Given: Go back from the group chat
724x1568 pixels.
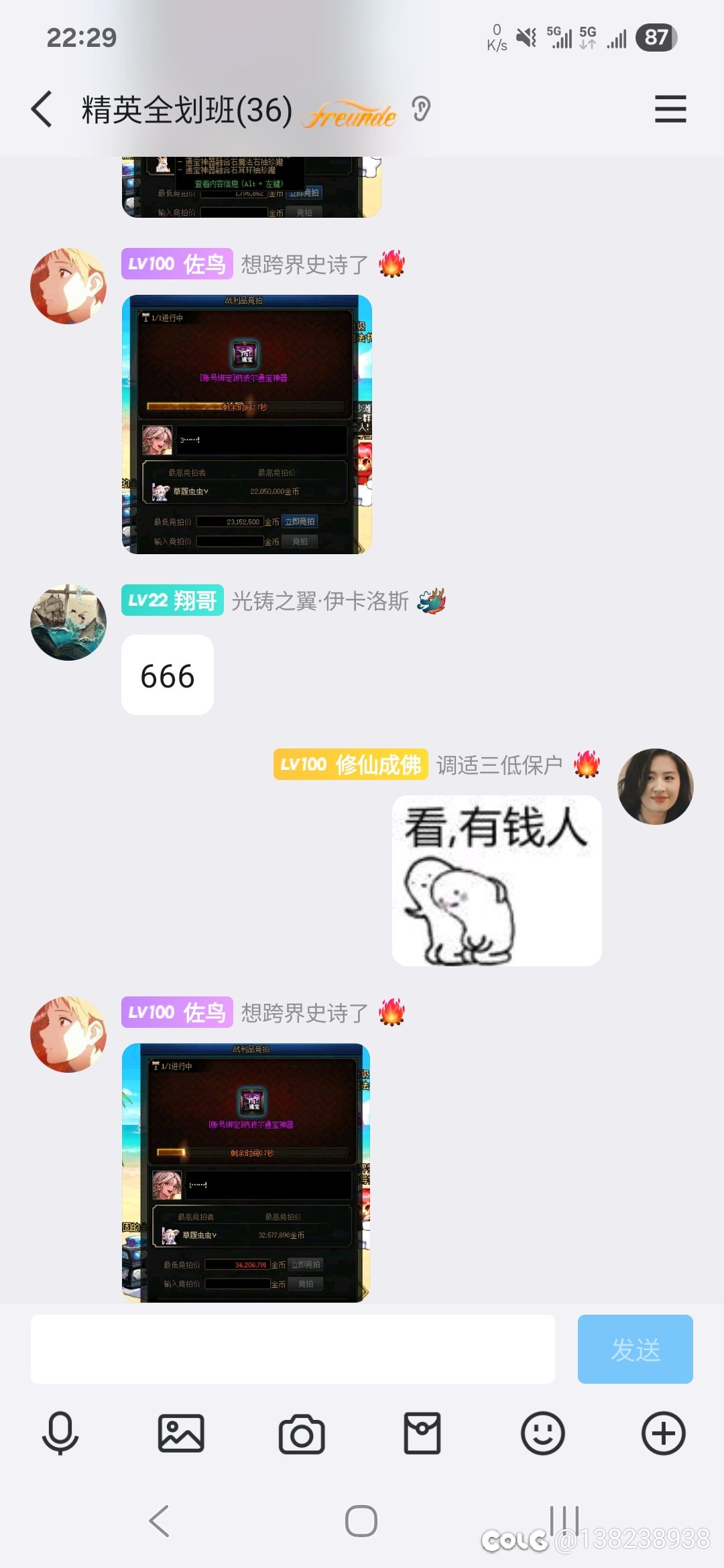Looking at the screenshot, I should 42,109.
